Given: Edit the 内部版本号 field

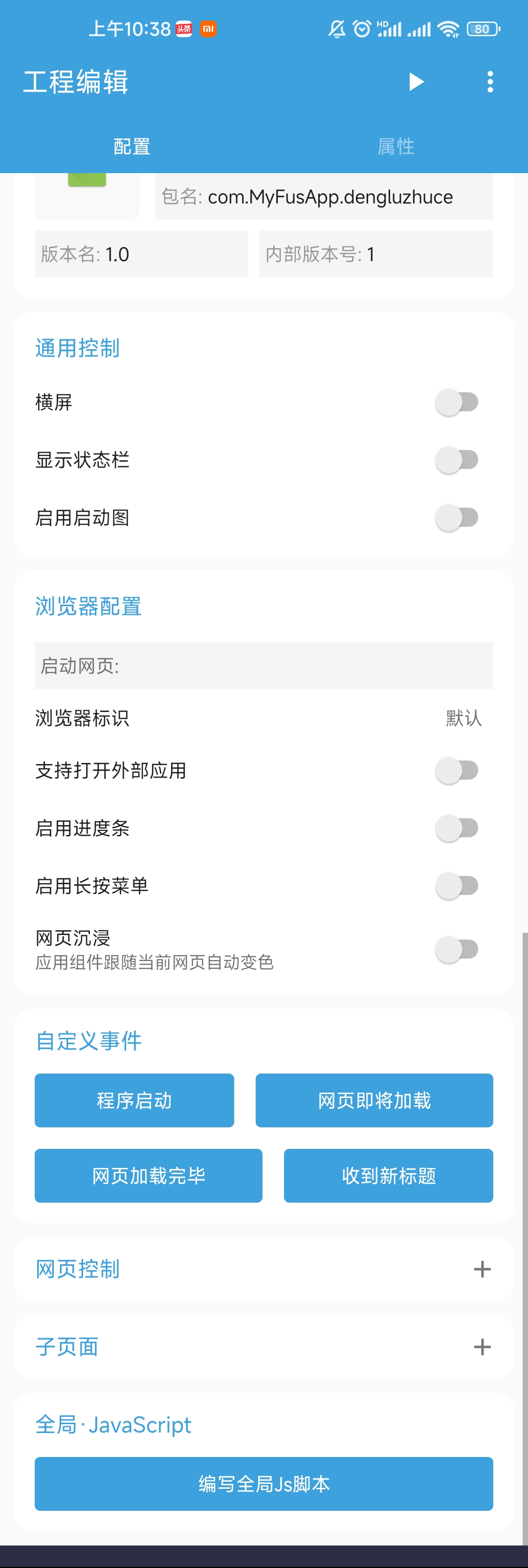Looking at the screenshot, I should 375,254.
